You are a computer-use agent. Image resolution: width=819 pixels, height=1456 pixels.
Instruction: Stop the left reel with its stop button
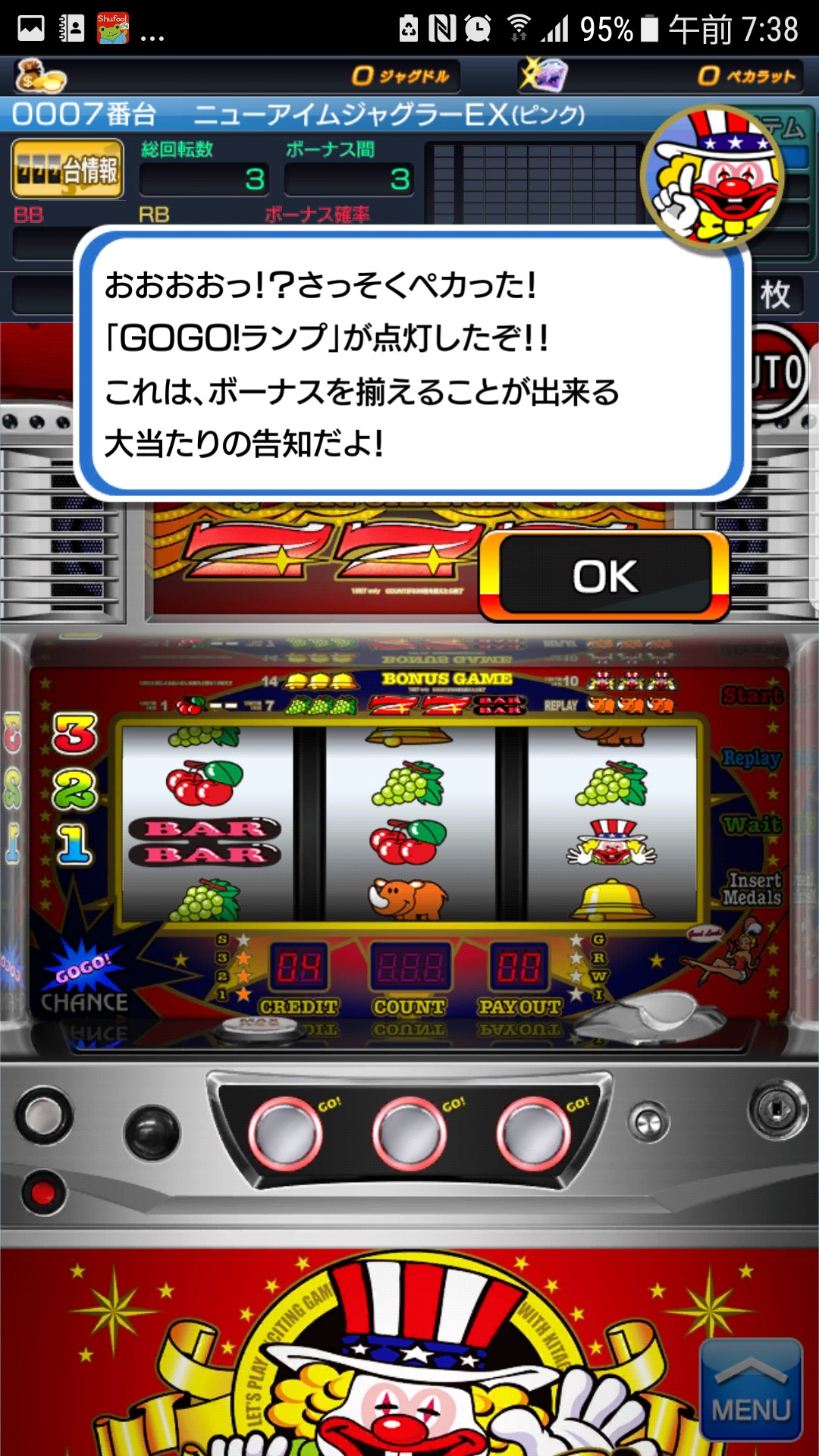pyautogui.click(x=285, y=1134)
